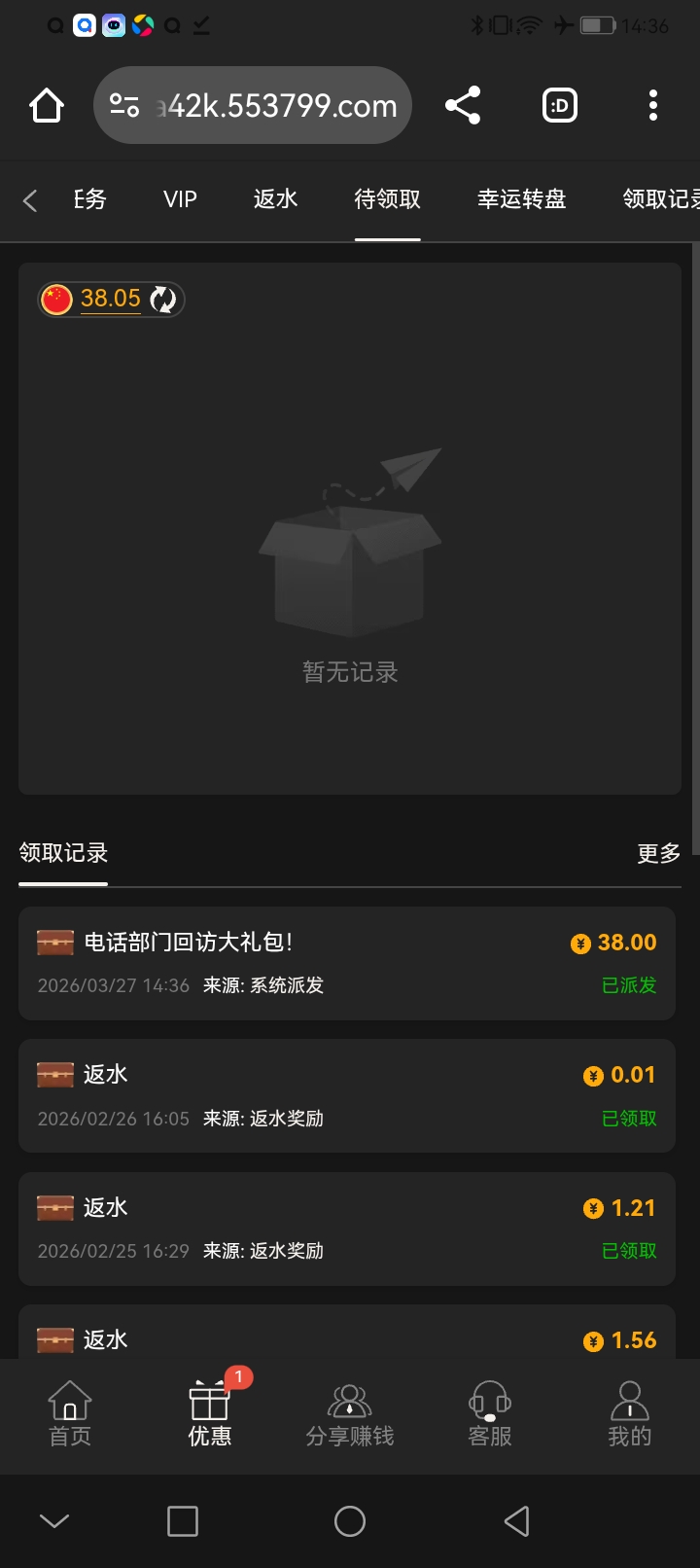This screenshot has width=700, height=1568.
Task: Switch to the VIP tab
Action: tap(180, 199)
